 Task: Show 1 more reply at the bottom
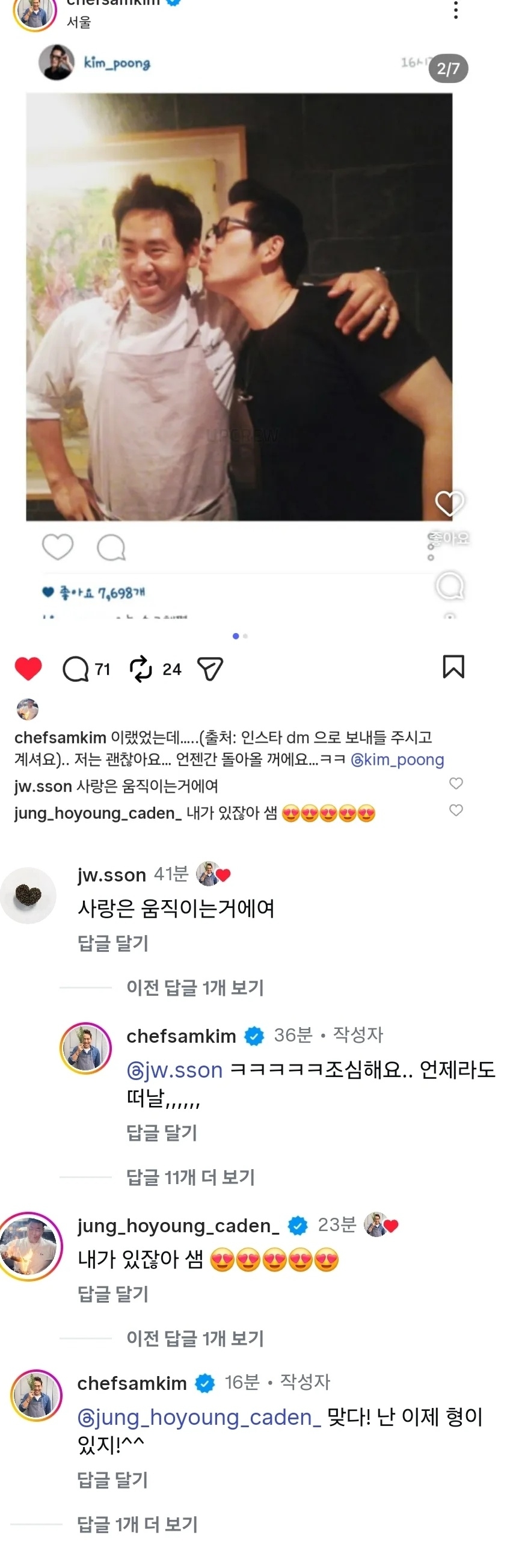(x=137, y=1524)
